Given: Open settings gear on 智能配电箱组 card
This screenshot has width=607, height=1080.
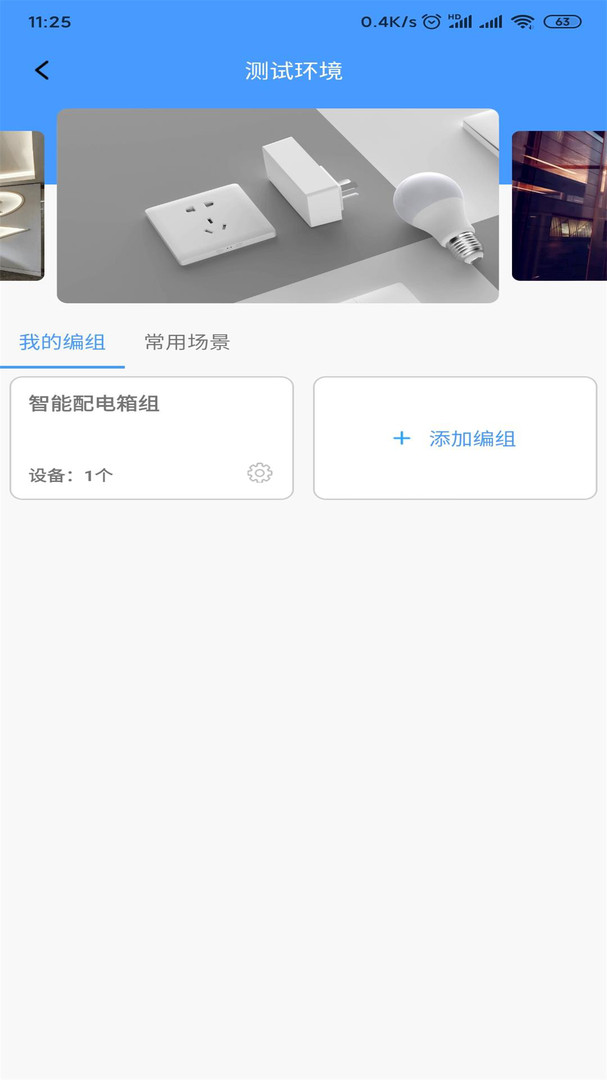Looking at the screenshot, I should [260, 473].
